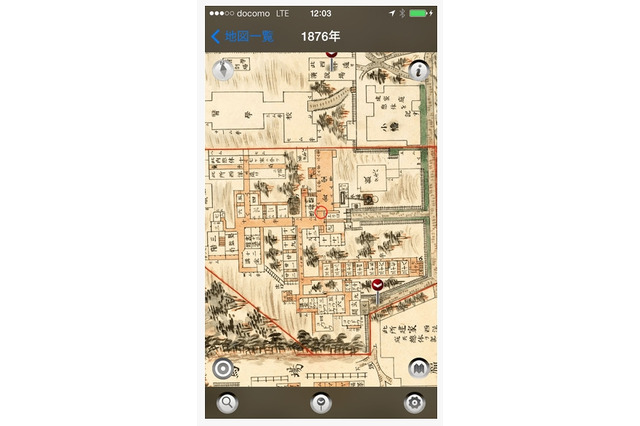The height and width of the screenshot is (426, 640).
Task: Open settings with the gear icon
Action: click(x=414, y=403)
